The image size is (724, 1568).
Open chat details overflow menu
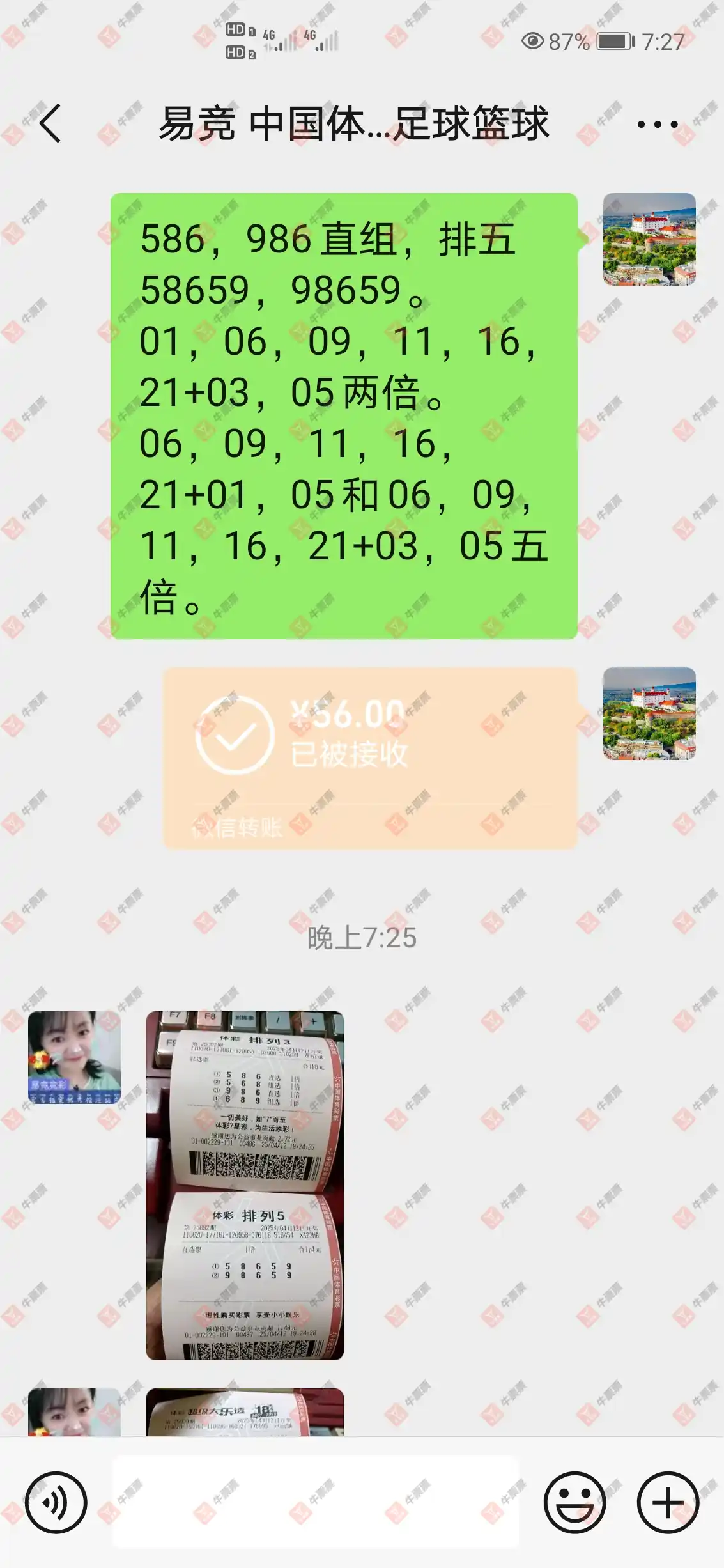coord(657,124)
